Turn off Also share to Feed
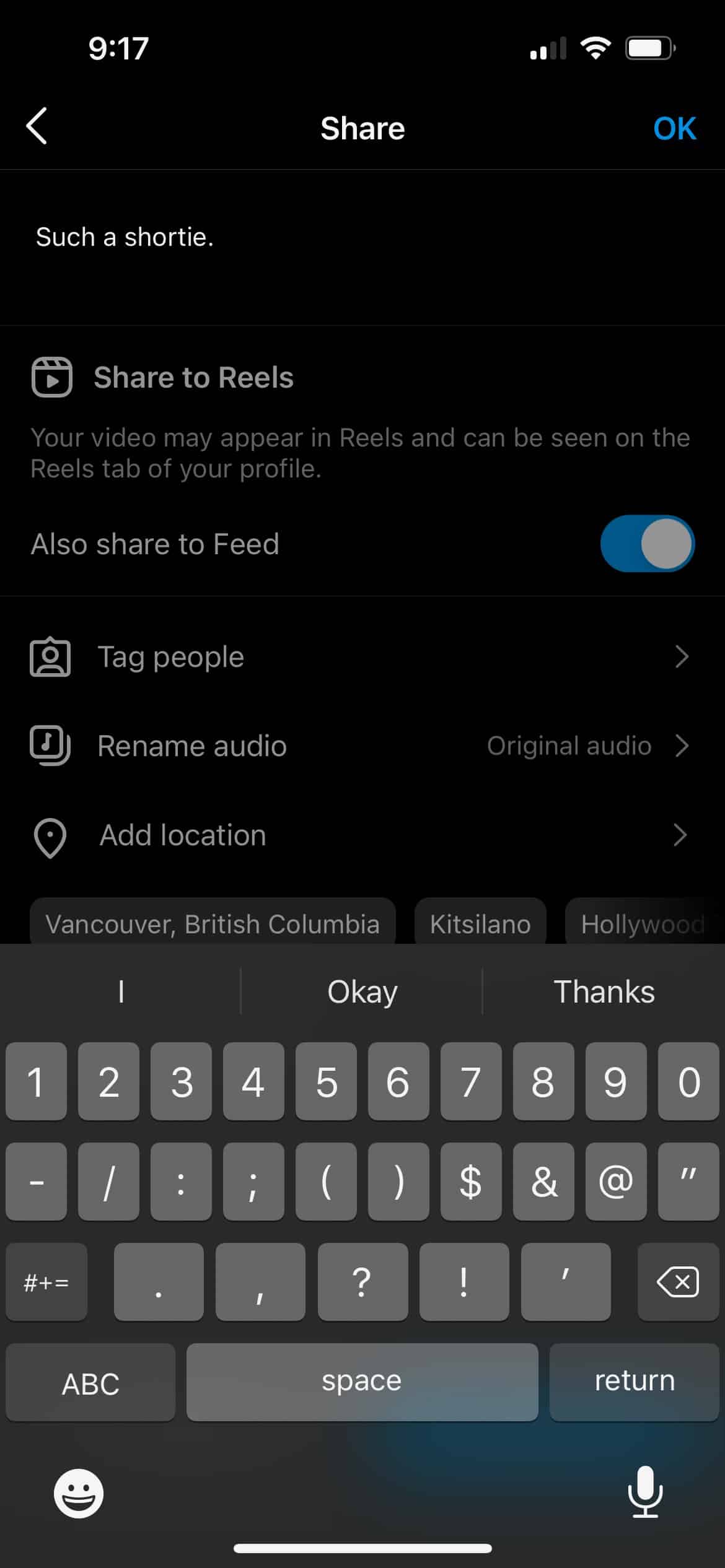725x1568 pixels. pyautogui.click(x=647, y=544)
